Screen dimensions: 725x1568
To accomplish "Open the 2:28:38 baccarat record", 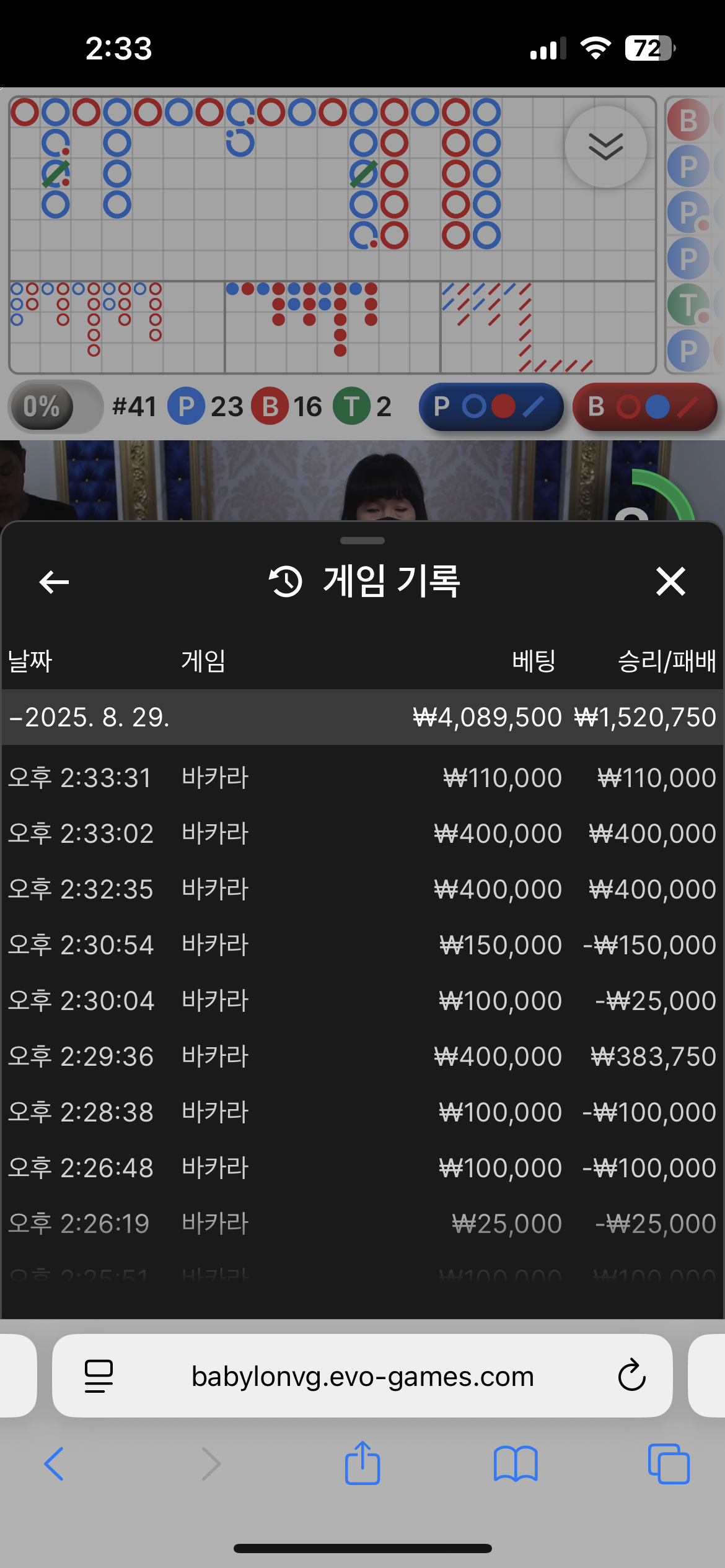I will (x=362, y=1112).
